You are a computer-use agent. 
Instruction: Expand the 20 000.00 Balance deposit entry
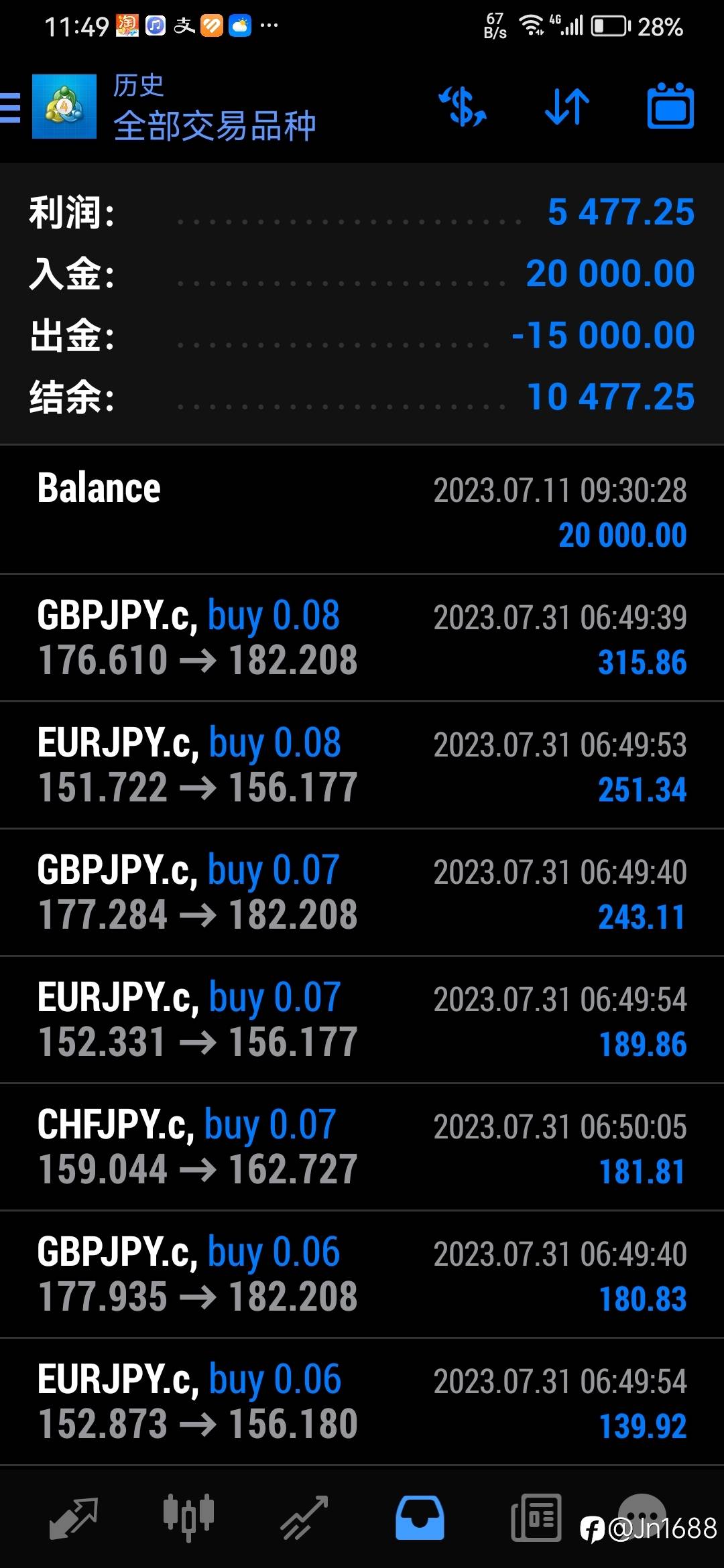[x=362, y=510]
